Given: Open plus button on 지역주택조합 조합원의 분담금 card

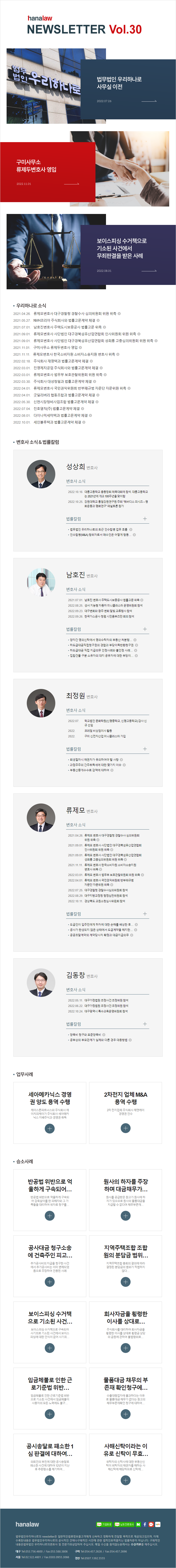Looking at the screenshot, I should point(126,1282).
